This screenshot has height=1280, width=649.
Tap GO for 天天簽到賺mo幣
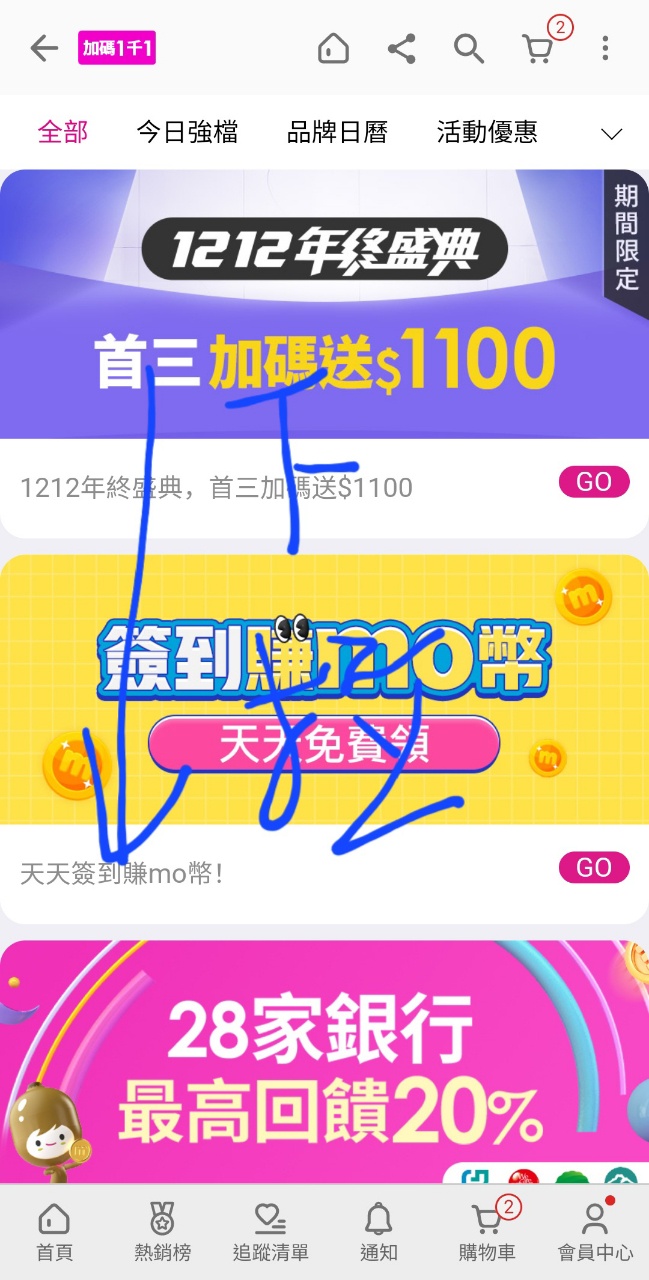593,867
